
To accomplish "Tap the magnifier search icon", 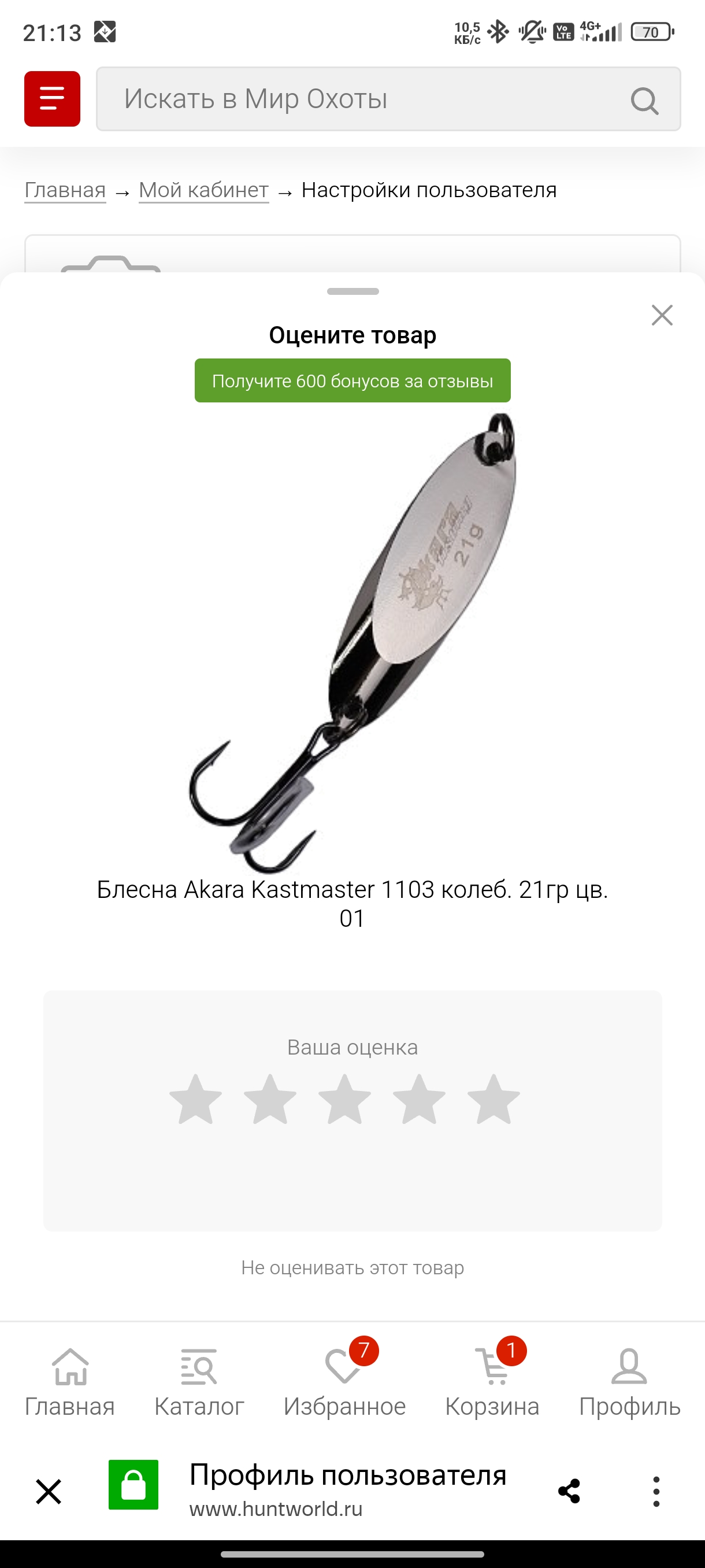I will click(x=644, y=101).
